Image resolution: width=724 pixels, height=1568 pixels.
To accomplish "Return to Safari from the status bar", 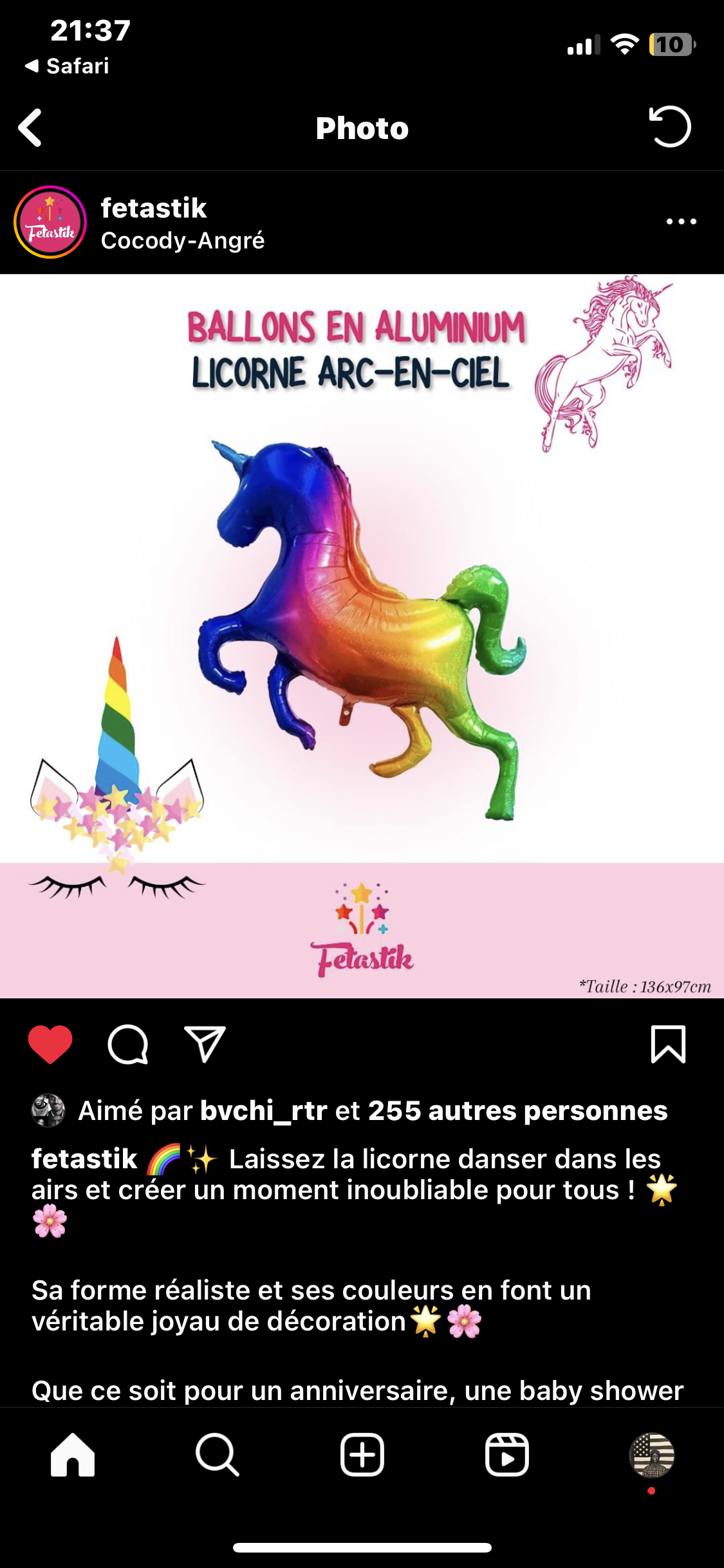I will (67, 66).
